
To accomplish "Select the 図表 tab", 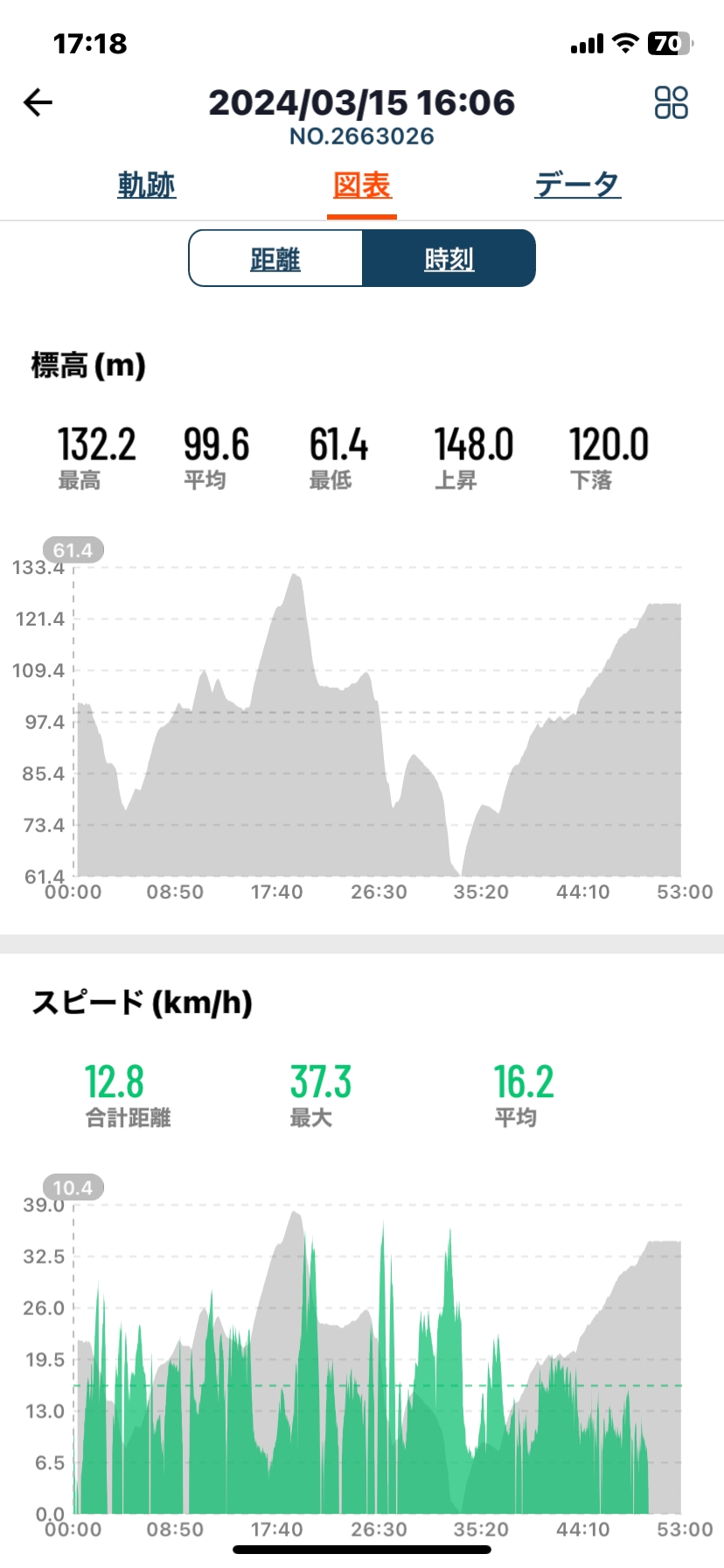I will tap(362, 185).
